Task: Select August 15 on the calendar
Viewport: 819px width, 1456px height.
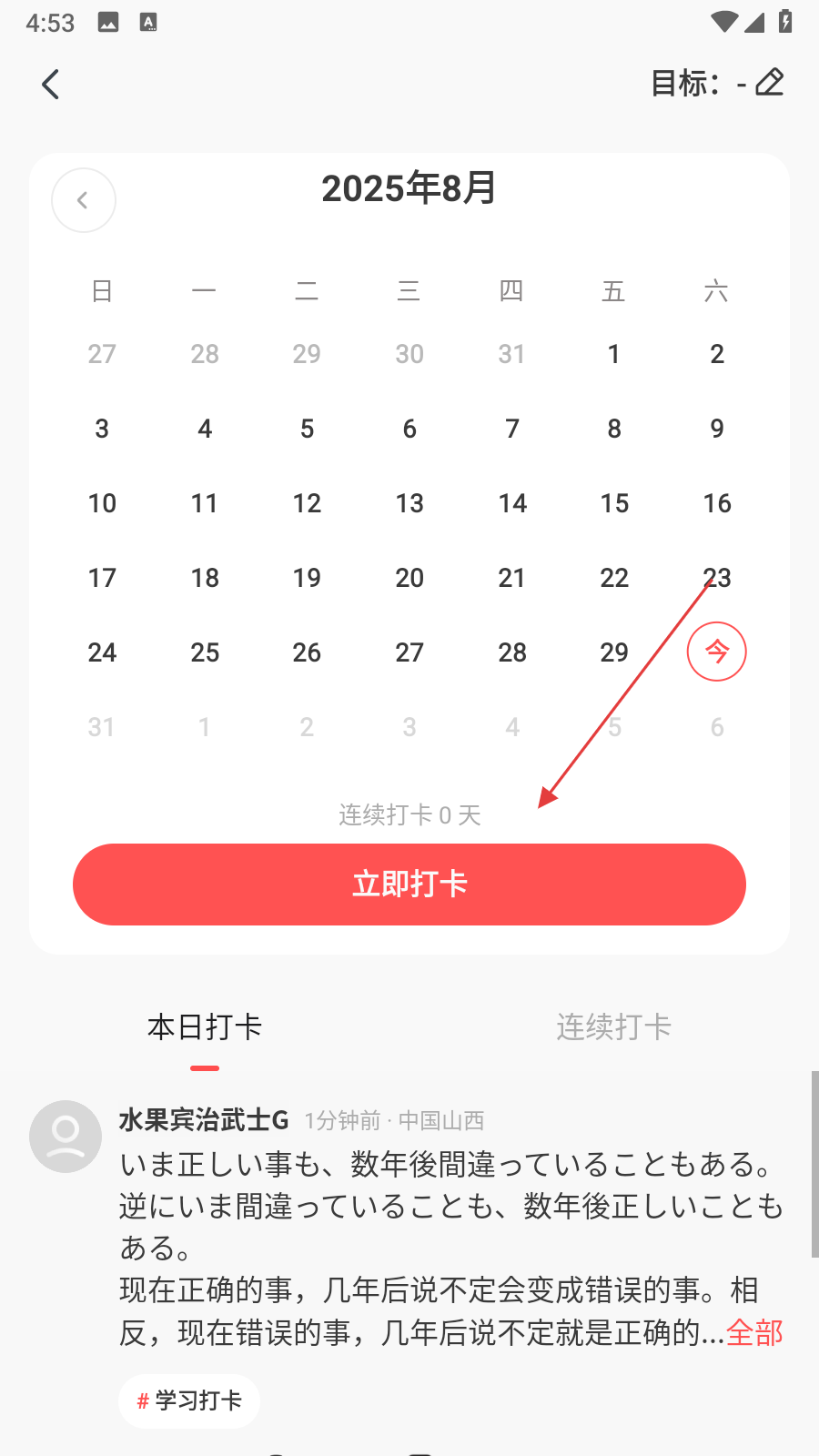Action: tap(614, 503)
